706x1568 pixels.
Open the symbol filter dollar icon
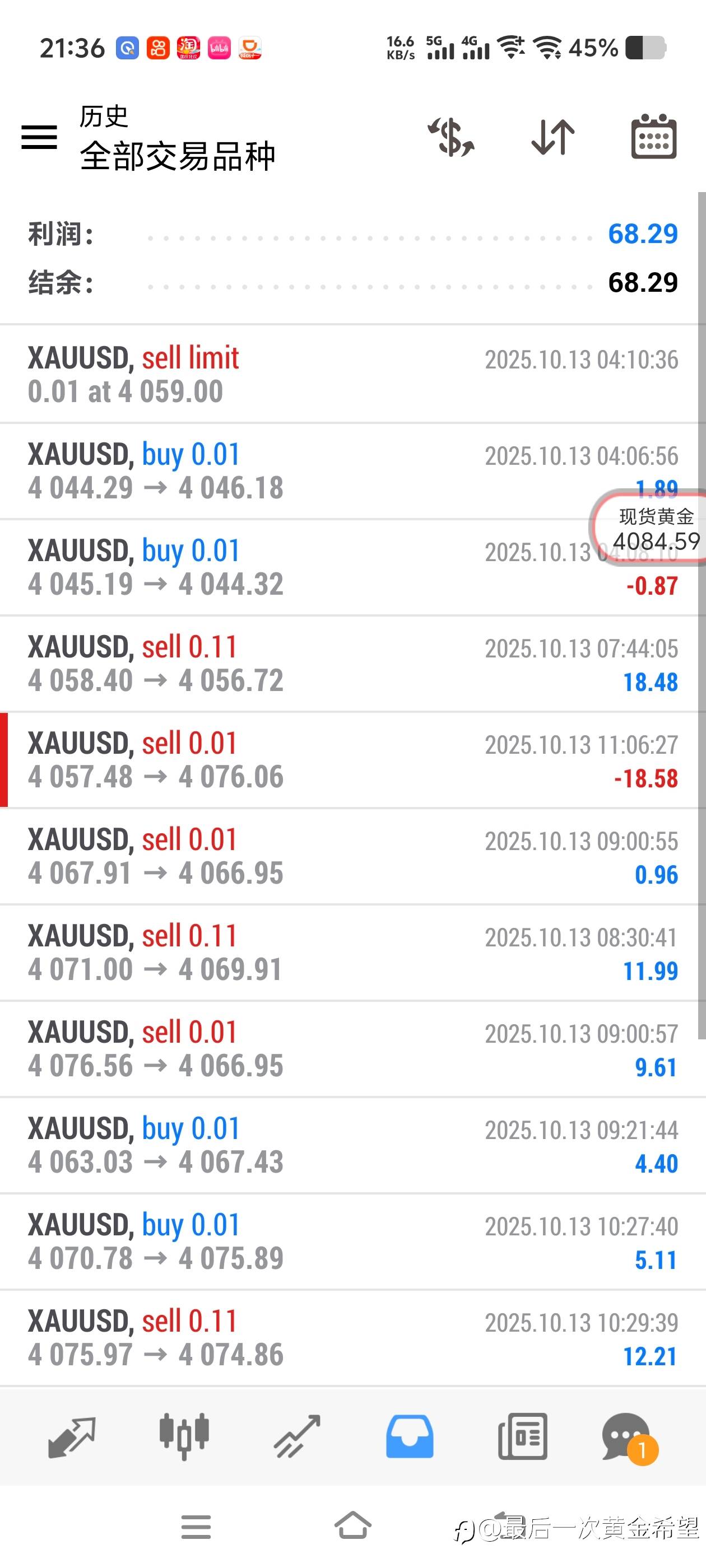pyautogui.click(x=450, y=137)
